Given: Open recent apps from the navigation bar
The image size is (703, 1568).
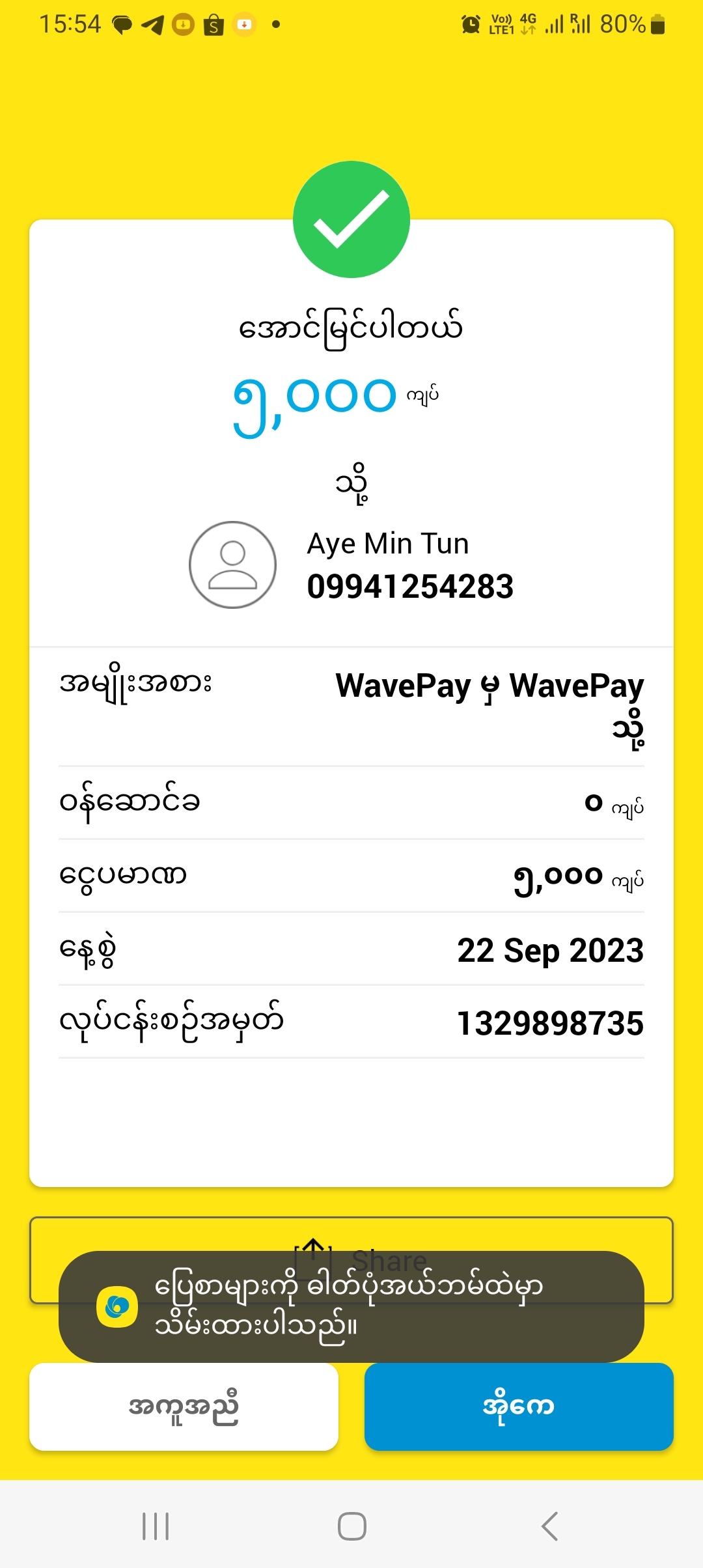Looking at the screenshot, I should pyautogui.click(x=156, y=1526).
